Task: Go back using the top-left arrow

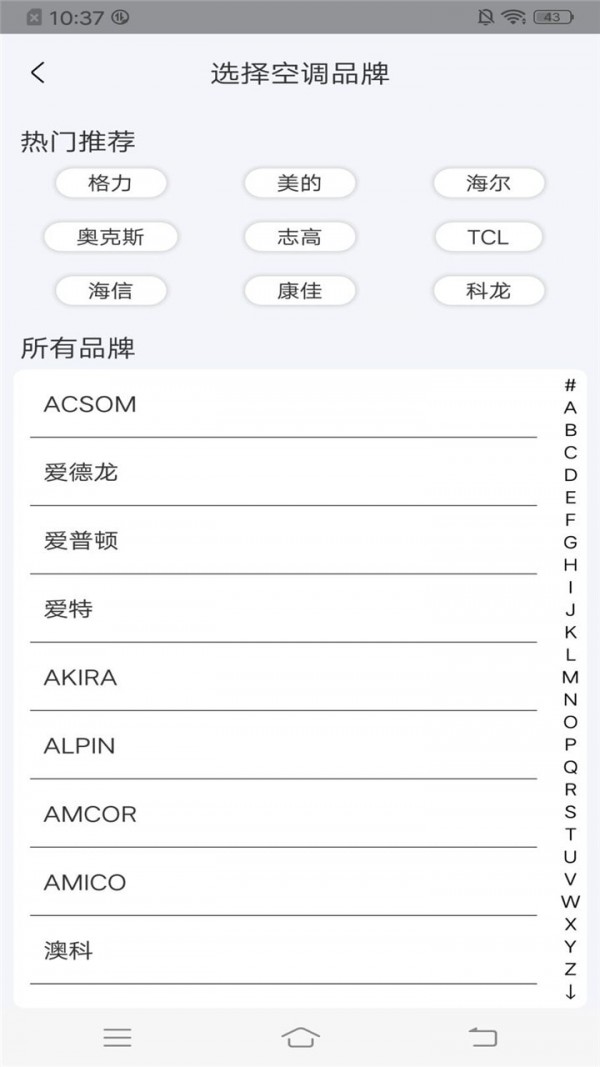Action: (x=38, y=73)
